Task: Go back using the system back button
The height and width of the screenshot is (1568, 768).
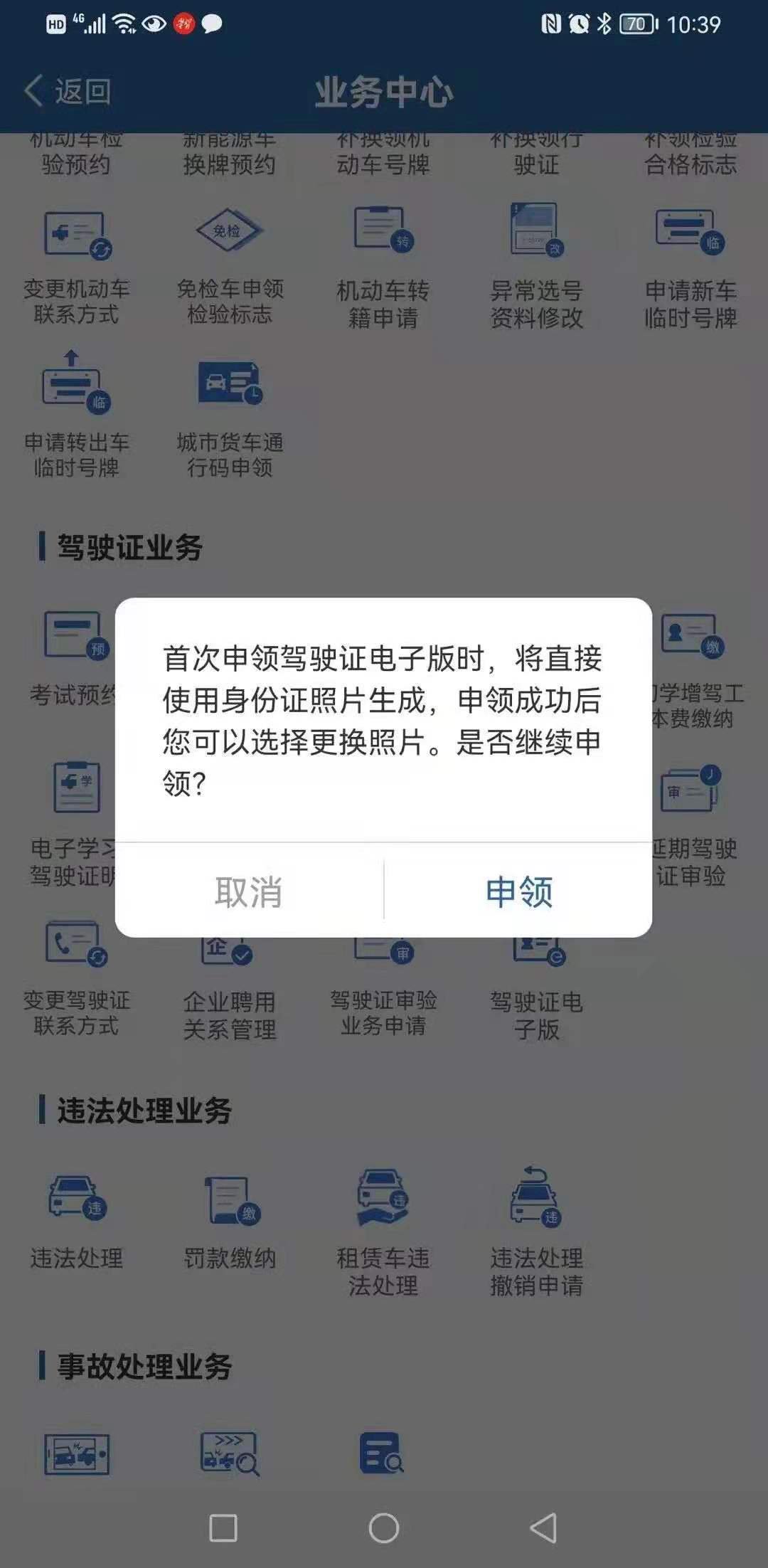Action: point(544,1527)
